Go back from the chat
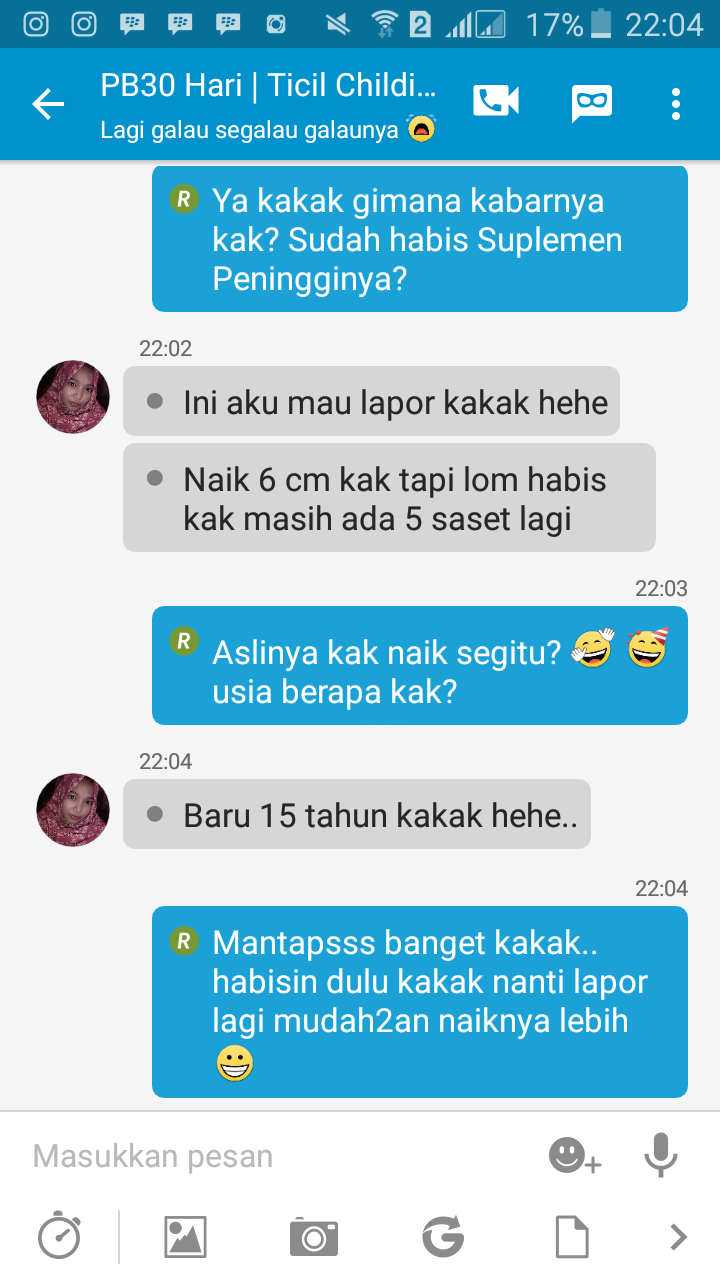 point(47,104)
